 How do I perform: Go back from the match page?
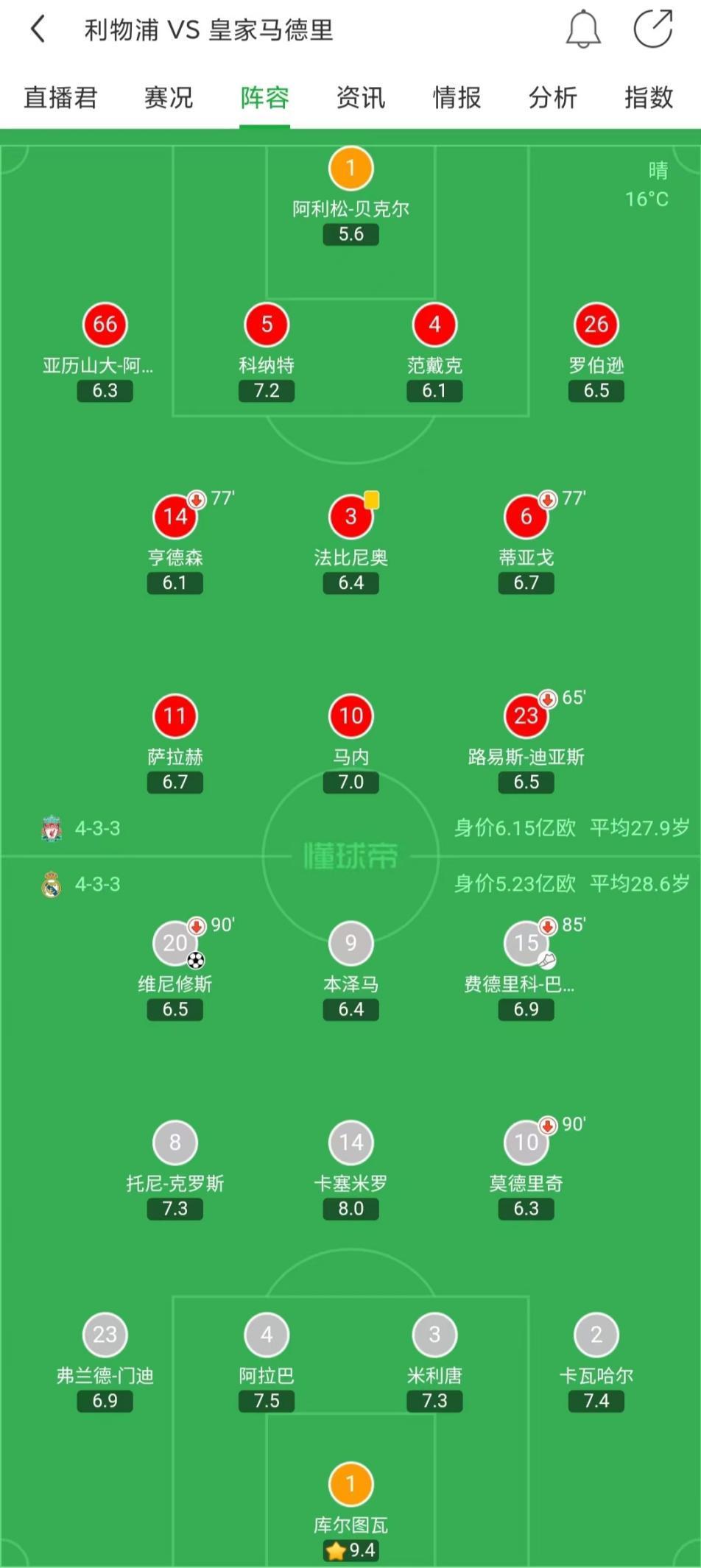38,30
